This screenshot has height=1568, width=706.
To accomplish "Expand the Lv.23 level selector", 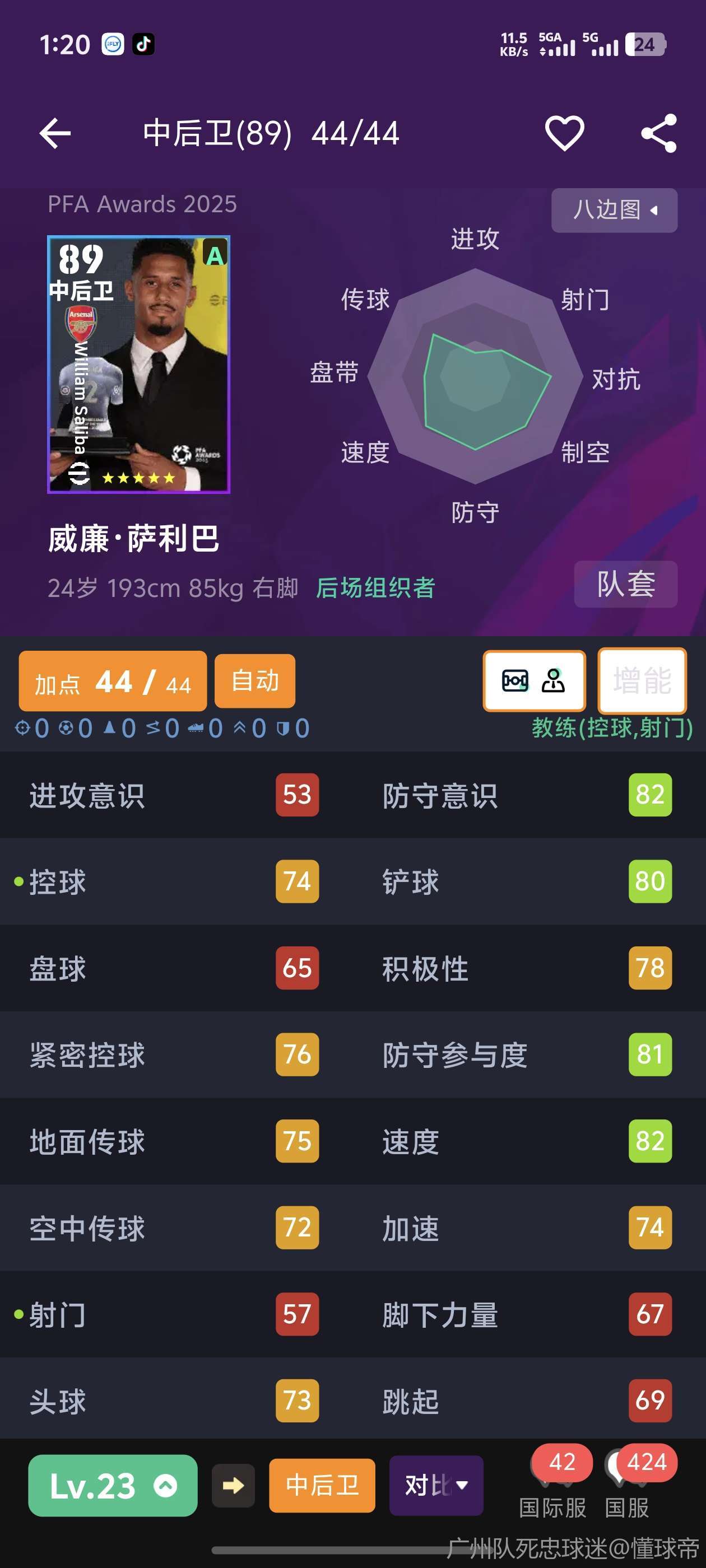I will click(113, 1486).
